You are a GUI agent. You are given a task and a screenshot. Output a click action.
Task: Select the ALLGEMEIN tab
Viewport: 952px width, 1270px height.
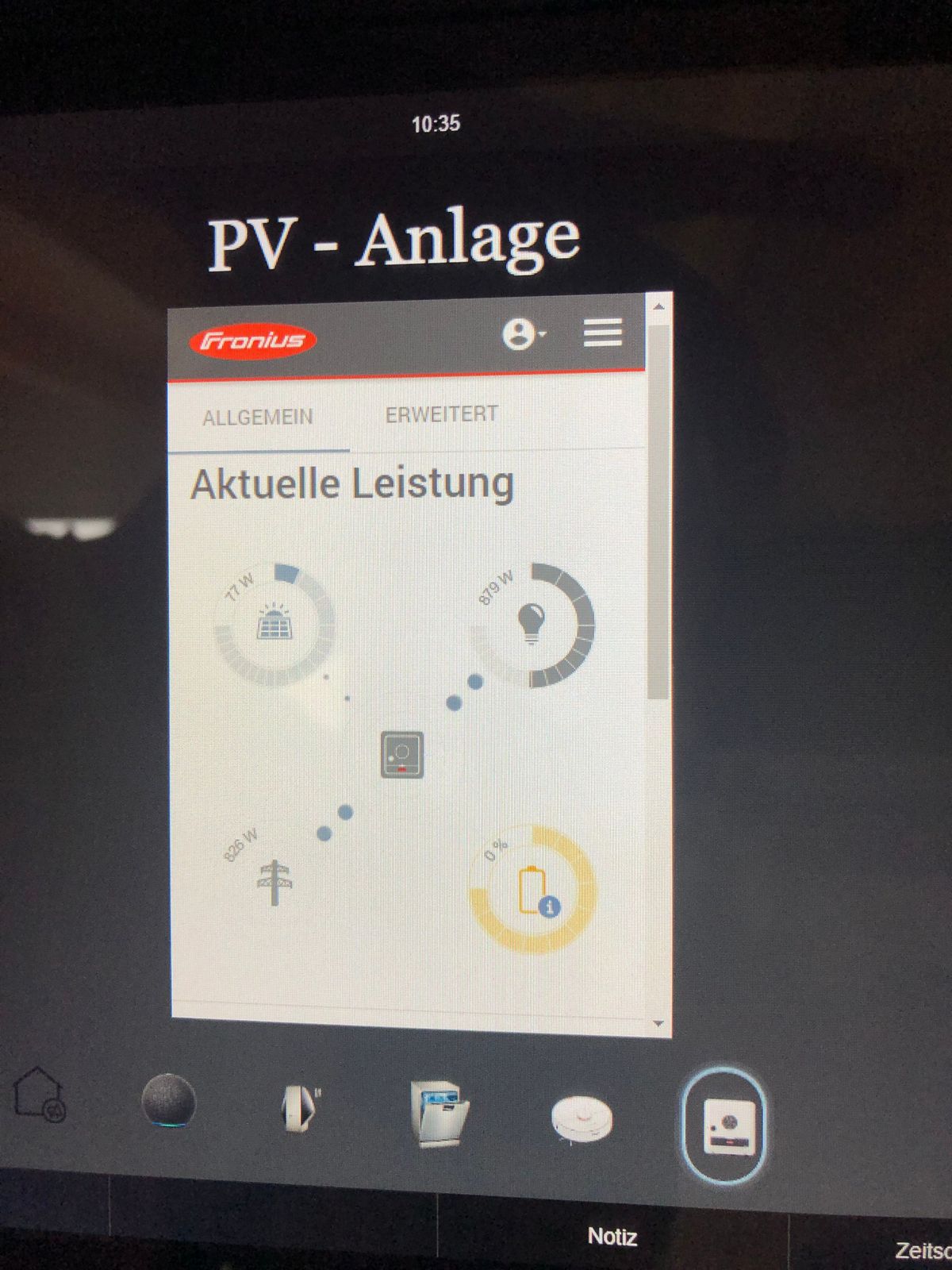click(x=258, y=418)
